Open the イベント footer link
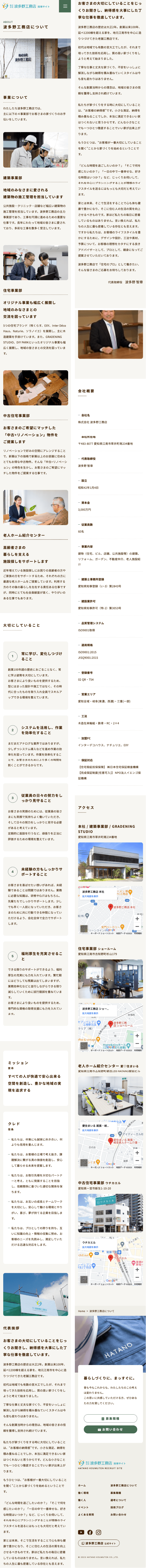Viewport: 146px width, 1568px height. (83, 1507)
